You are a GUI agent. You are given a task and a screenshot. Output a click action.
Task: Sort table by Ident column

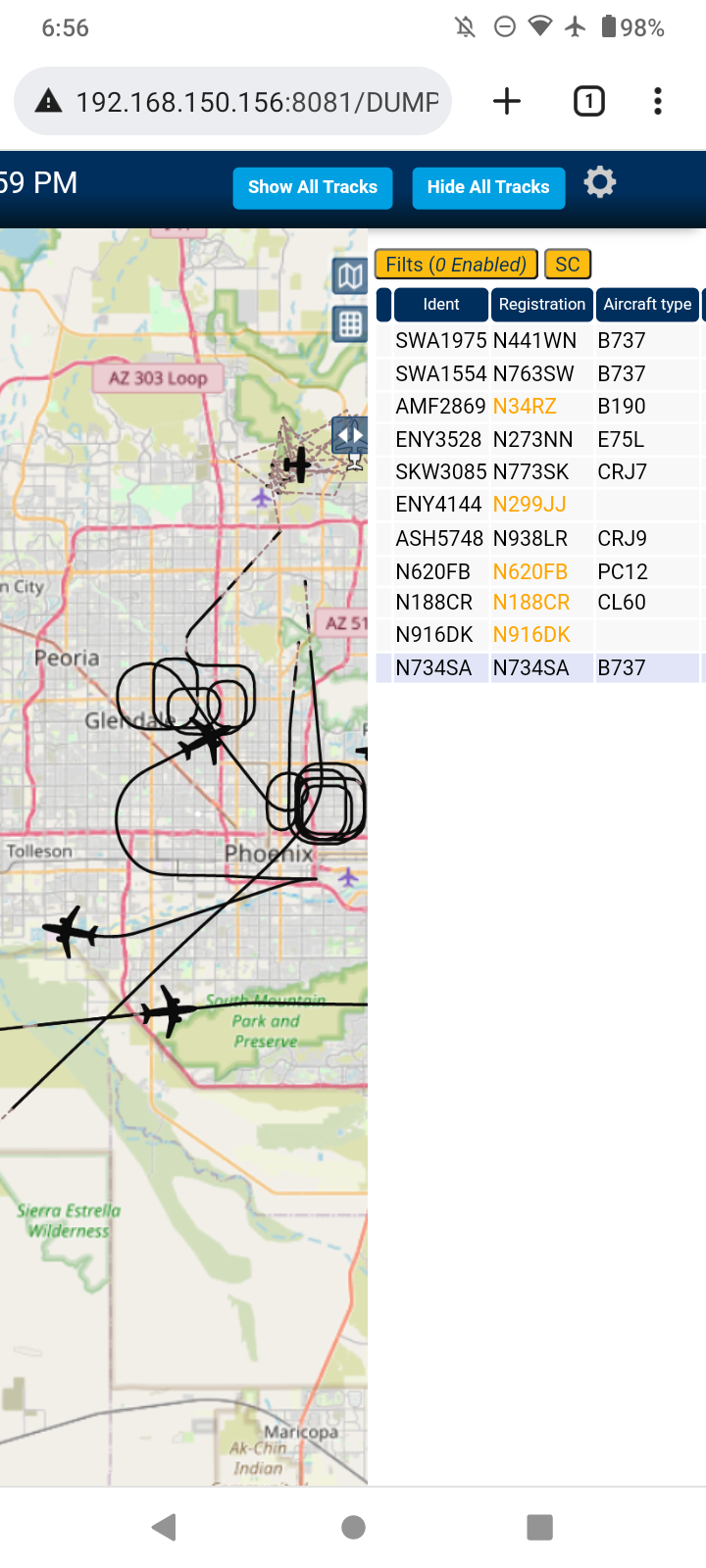[441, 305]
